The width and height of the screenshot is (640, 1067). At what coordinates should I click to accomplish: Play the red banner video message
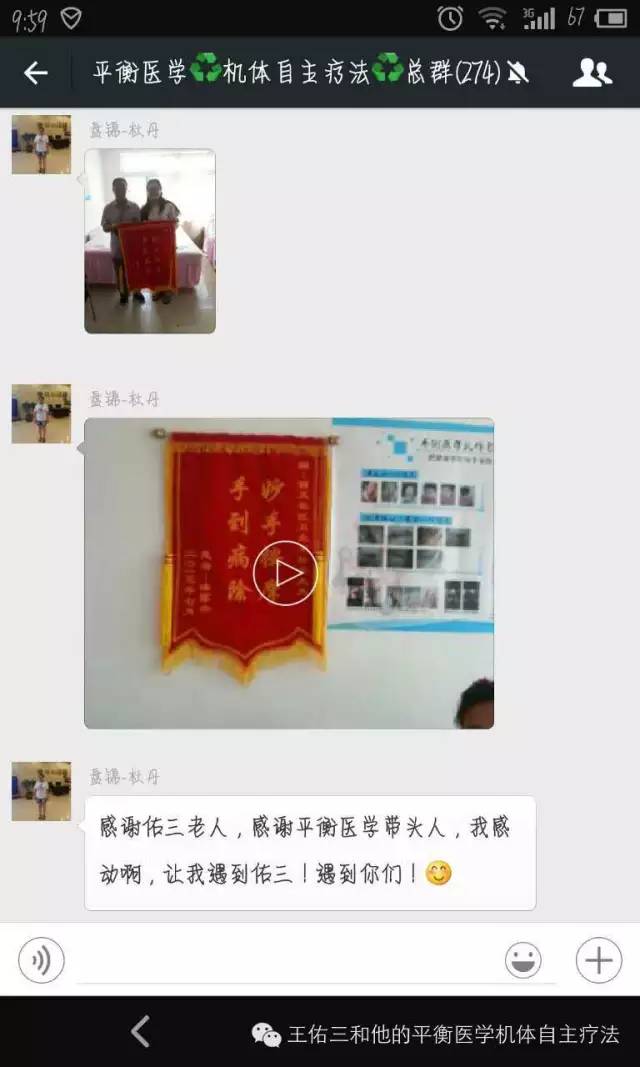click(285, 573)
